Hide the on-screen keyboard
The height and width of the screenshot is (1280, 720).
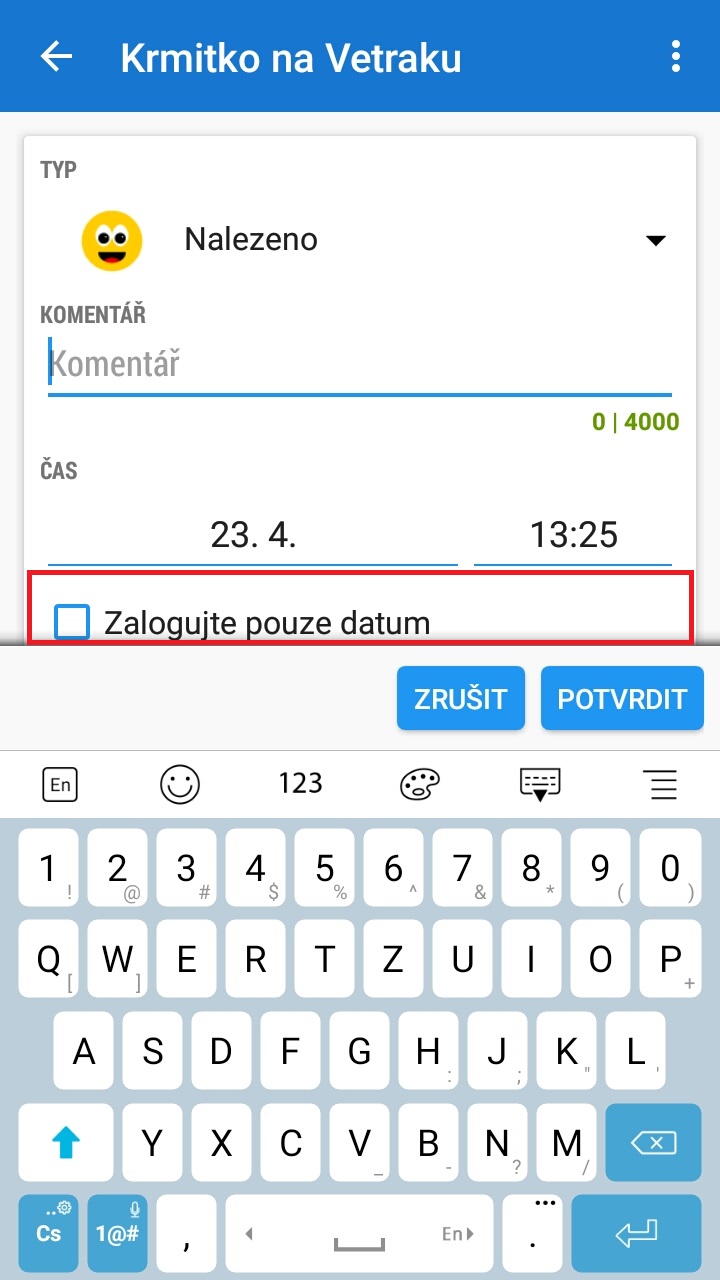[540, 784]
